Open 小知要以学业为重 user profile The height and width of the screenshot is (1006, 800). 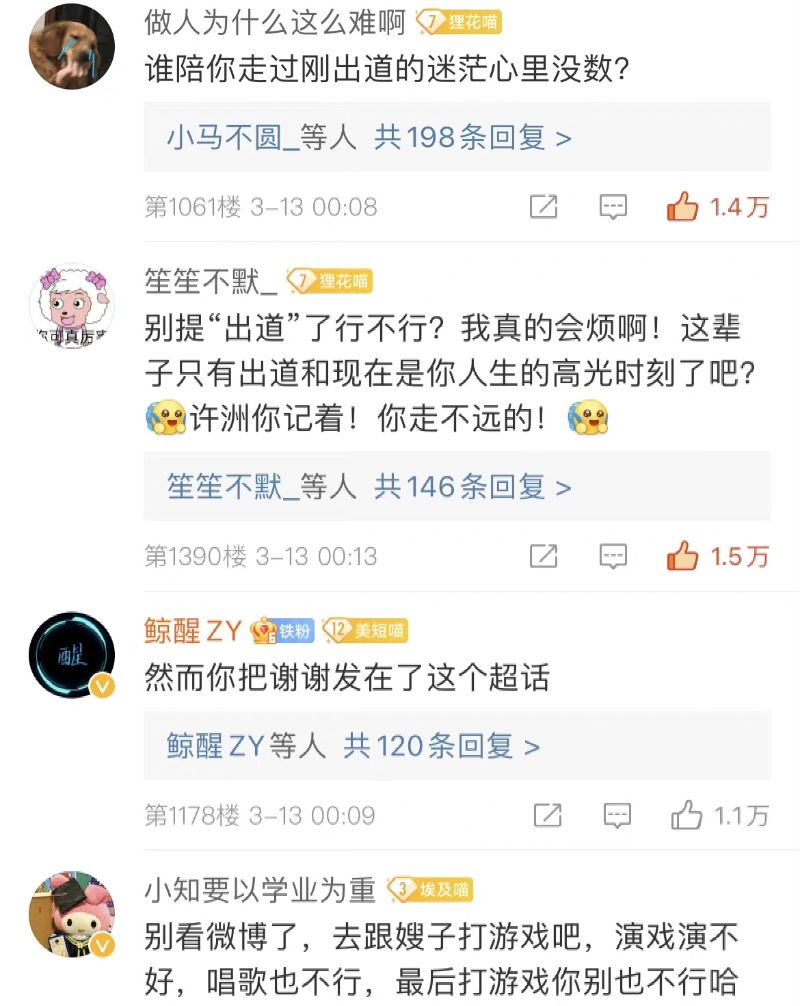260,890
